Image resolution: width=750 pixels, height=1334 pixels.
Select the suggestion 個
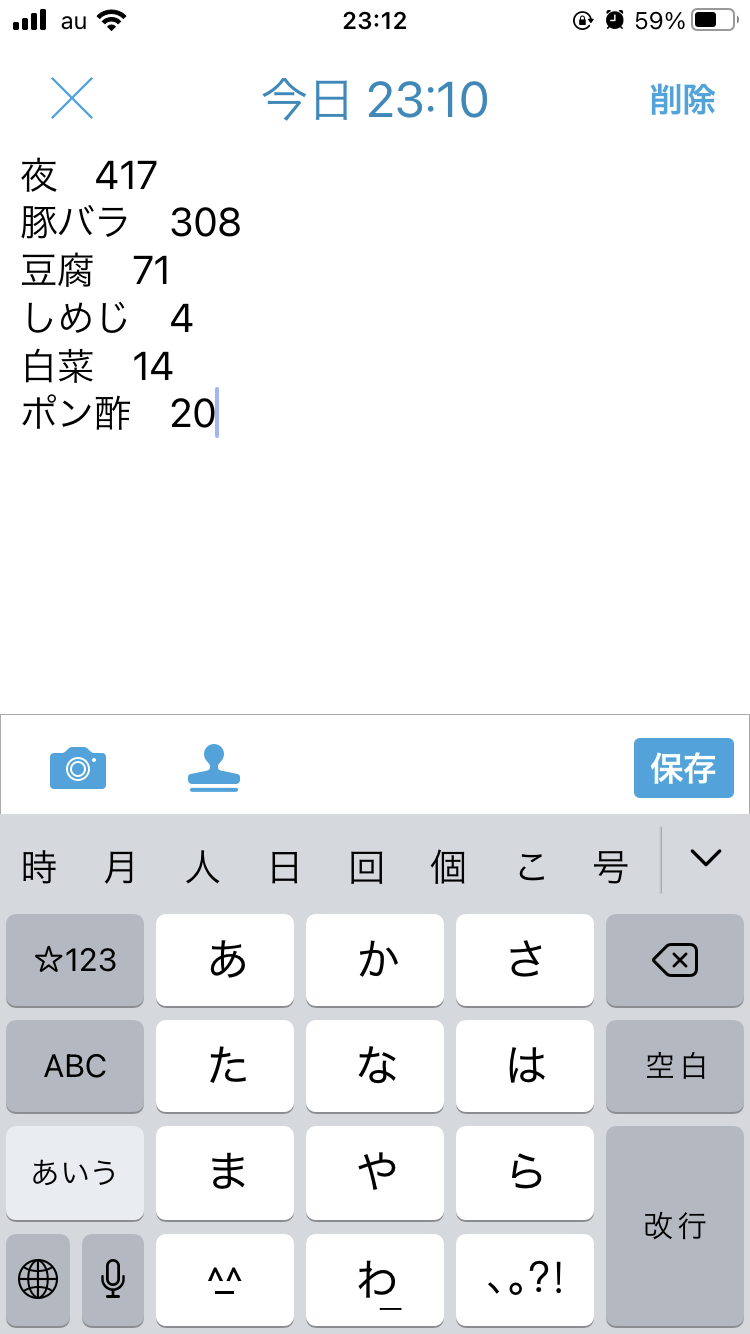448,866
